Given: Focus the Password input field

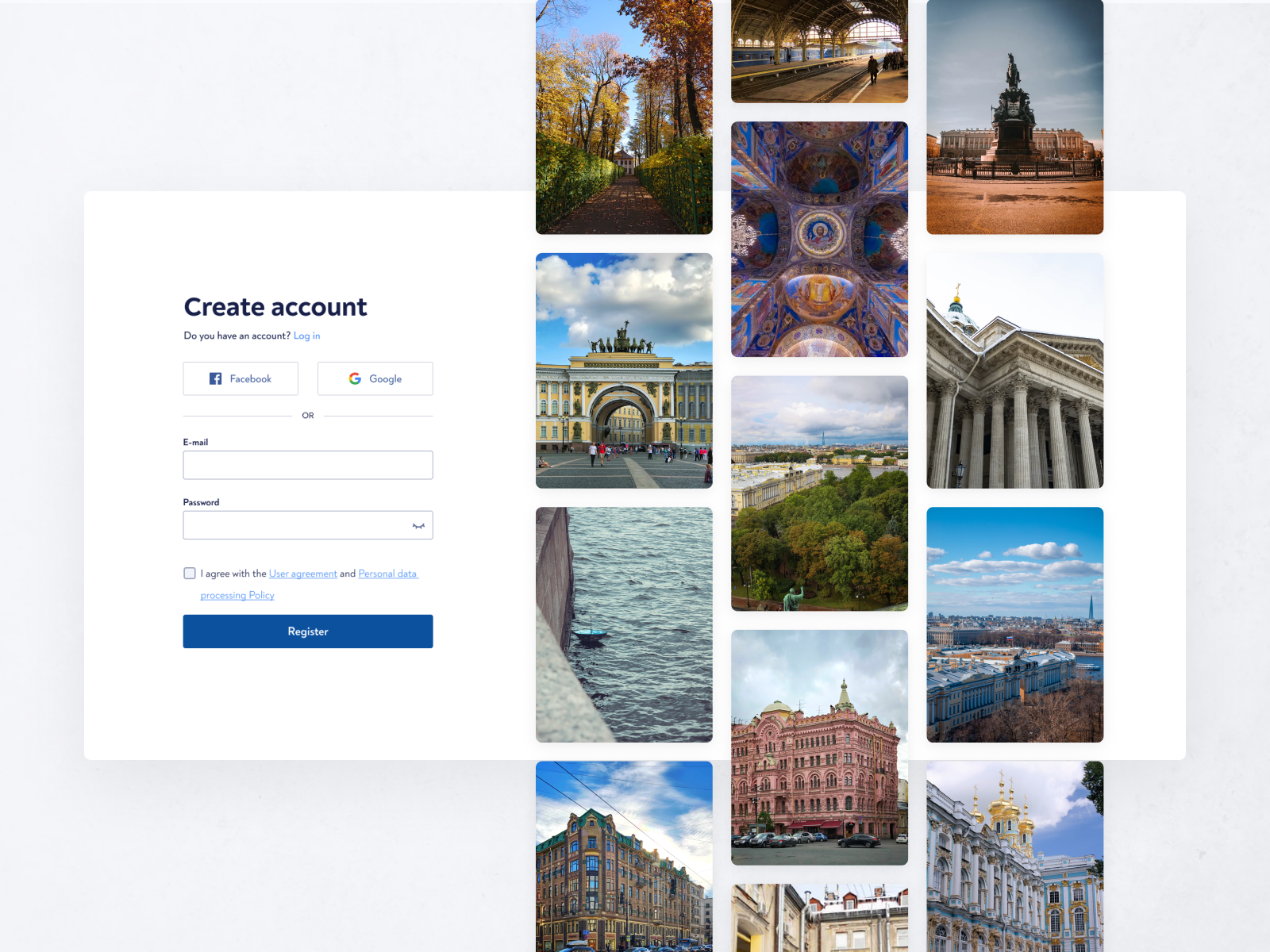Looking at the screenshot, I should click(294, 525).
